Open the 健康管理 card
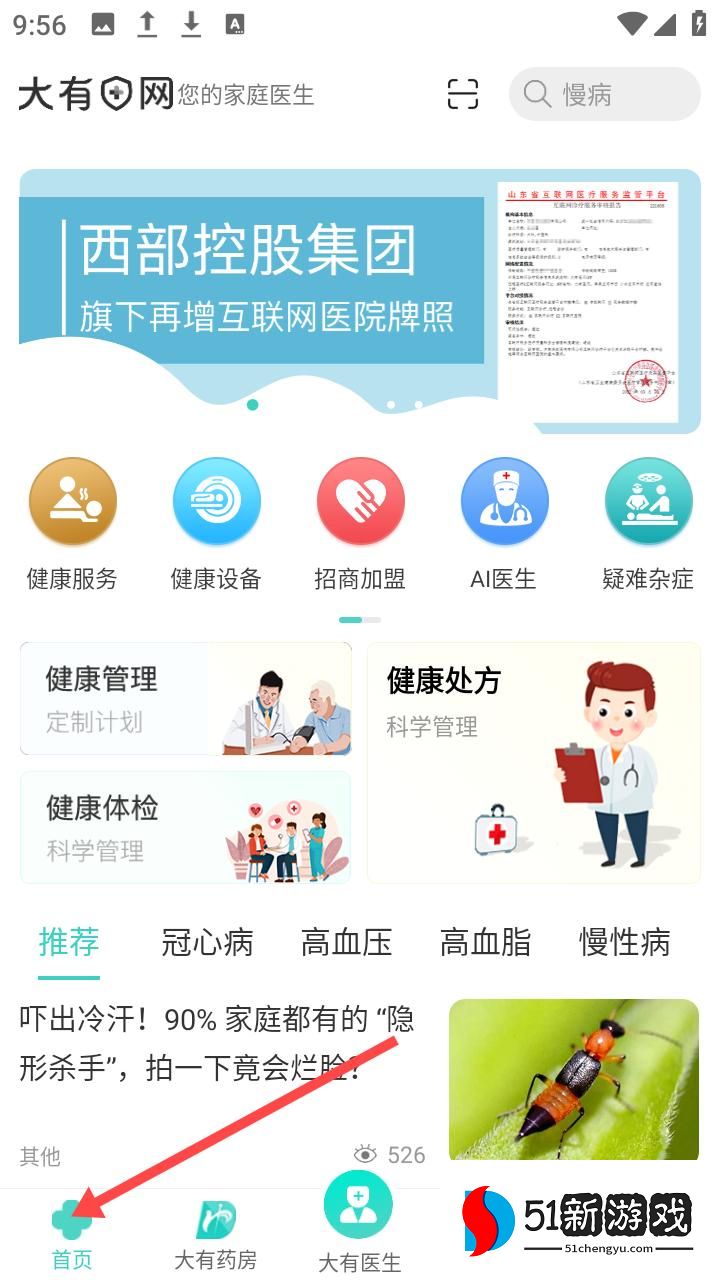This screenshot has width=720, height=1280. 186,699
